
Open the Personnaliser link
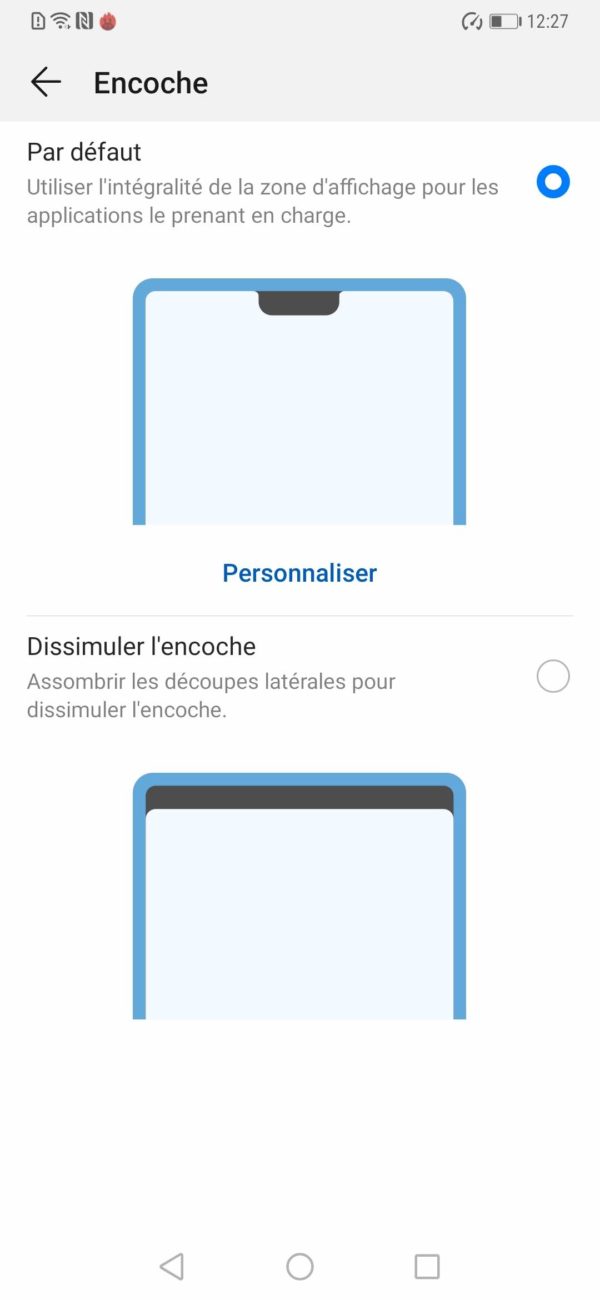(x=299, y=573)
